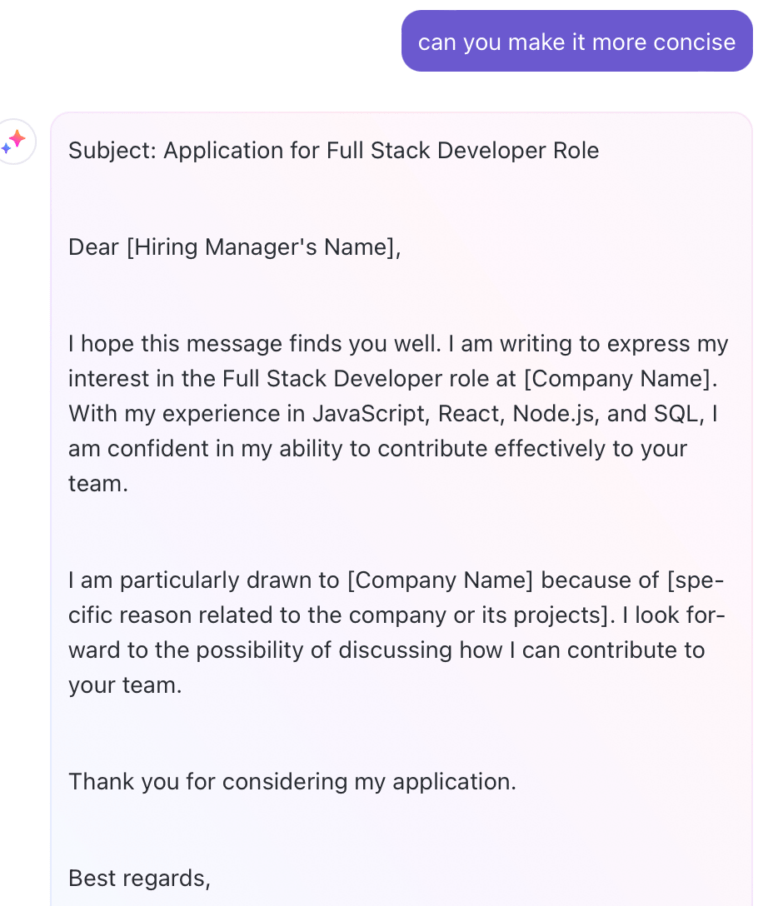Click the sparkle assistant avatar icon
This screenshot has width=768, height=906.
point(17,142)
